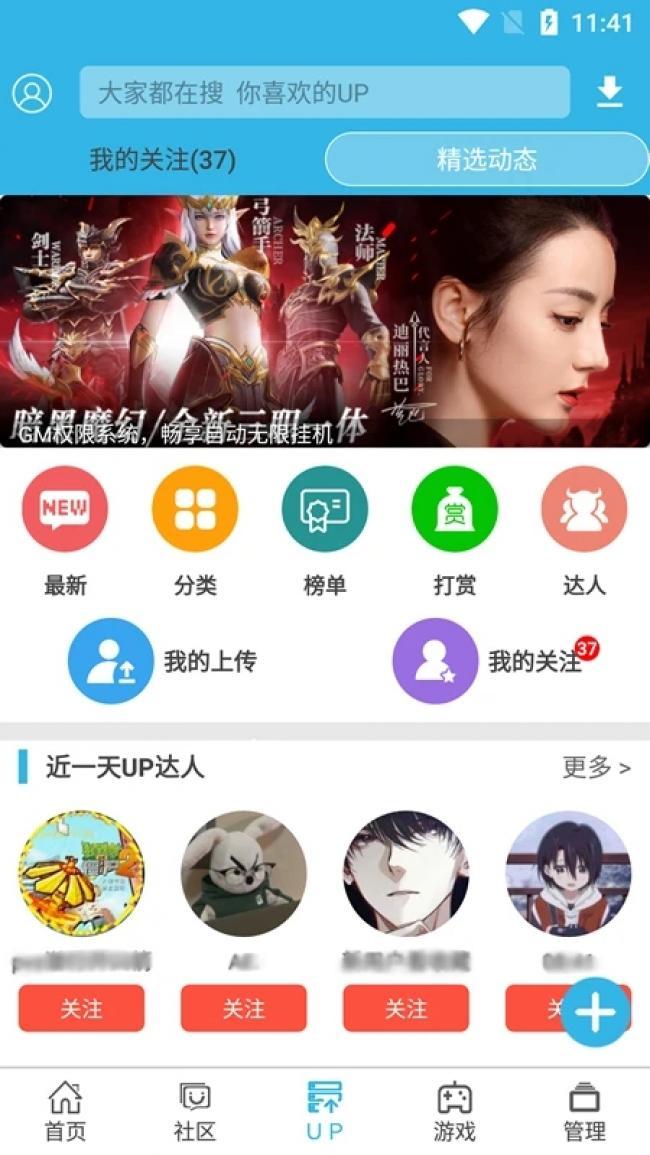This screenshot has width=650, height=1155.
Task: Switch to 我的关注(37) tab
Action: tap(163, 160)
